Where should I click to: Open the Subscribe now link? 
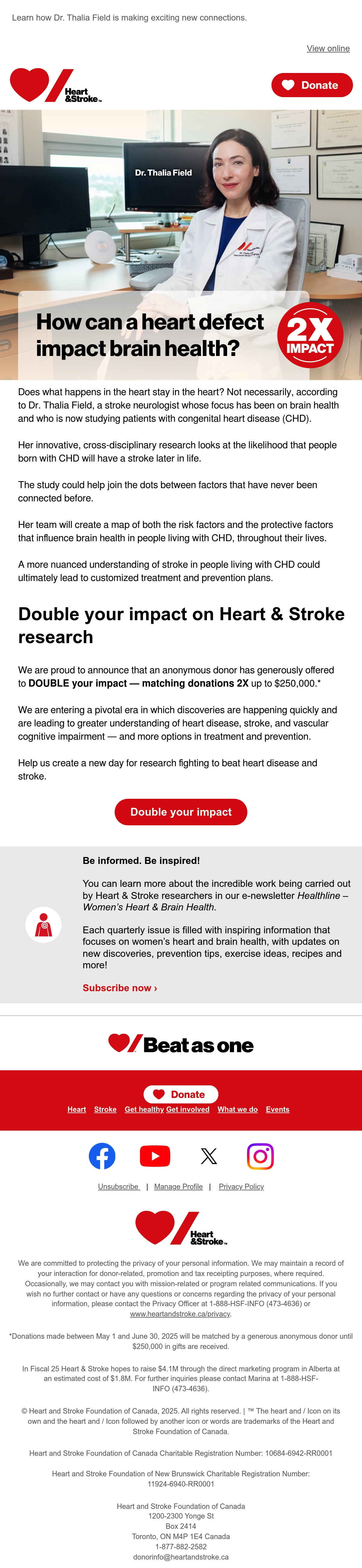point(120,988)
